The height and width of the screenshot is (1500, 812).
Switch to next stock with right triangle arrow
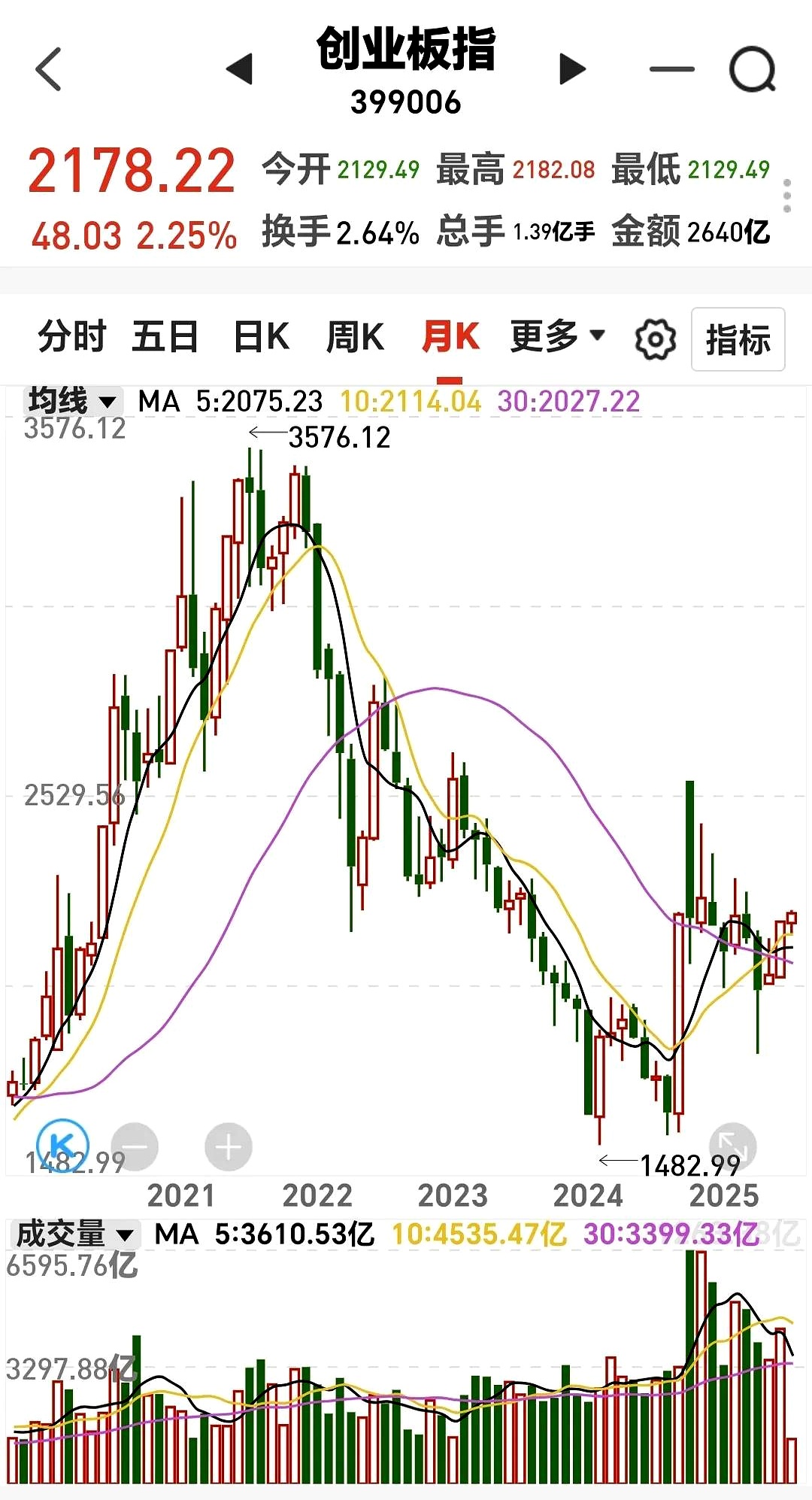pyautogui.click(x=571, y=68)
